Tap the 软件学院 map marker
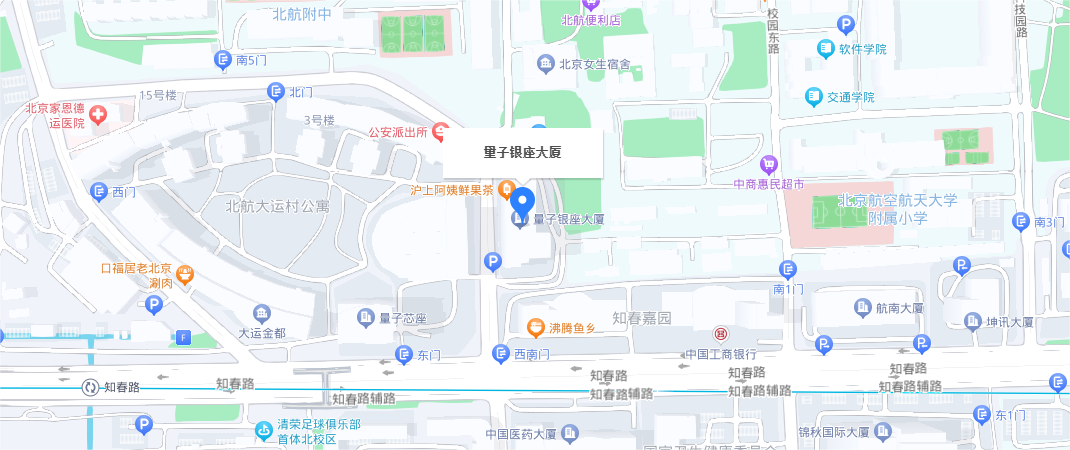 pyautogui.click(x=826, y=48)
